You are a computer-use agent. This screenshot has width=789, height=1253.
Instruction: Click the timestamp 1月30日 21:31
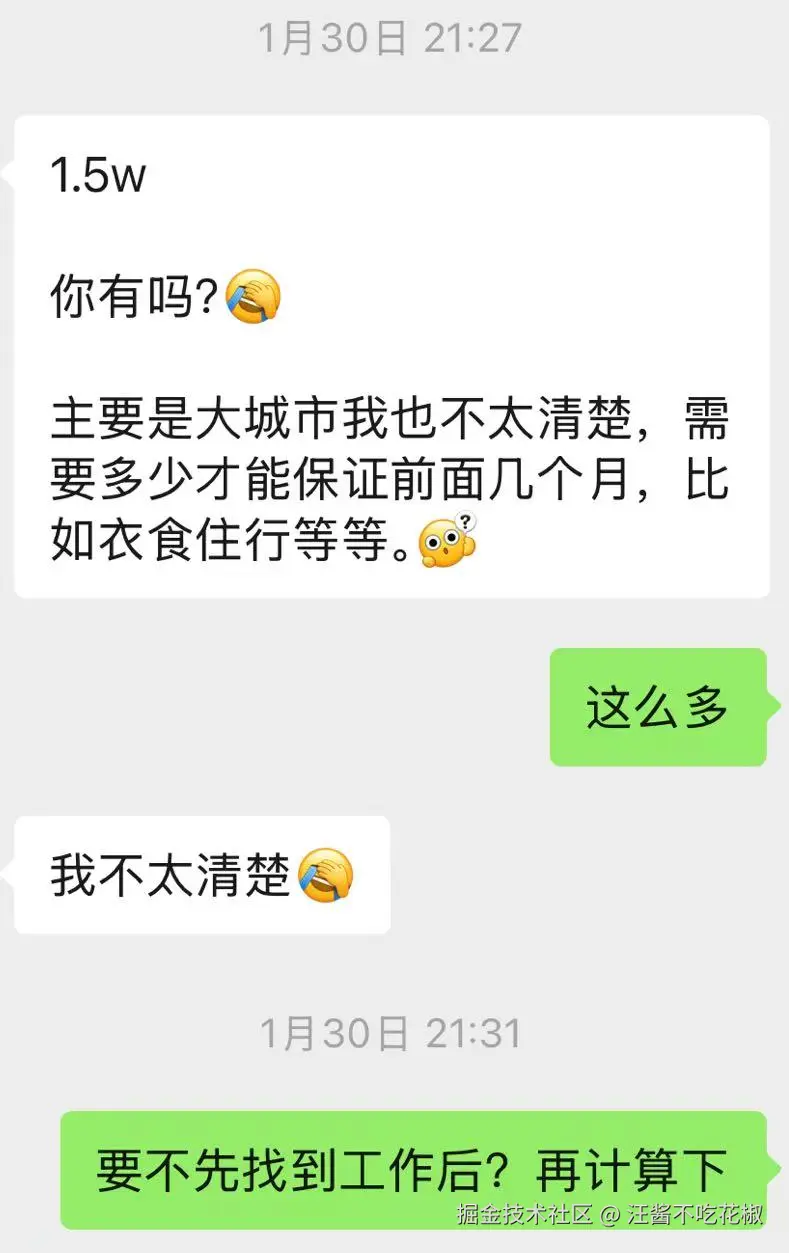(394, 1034)
